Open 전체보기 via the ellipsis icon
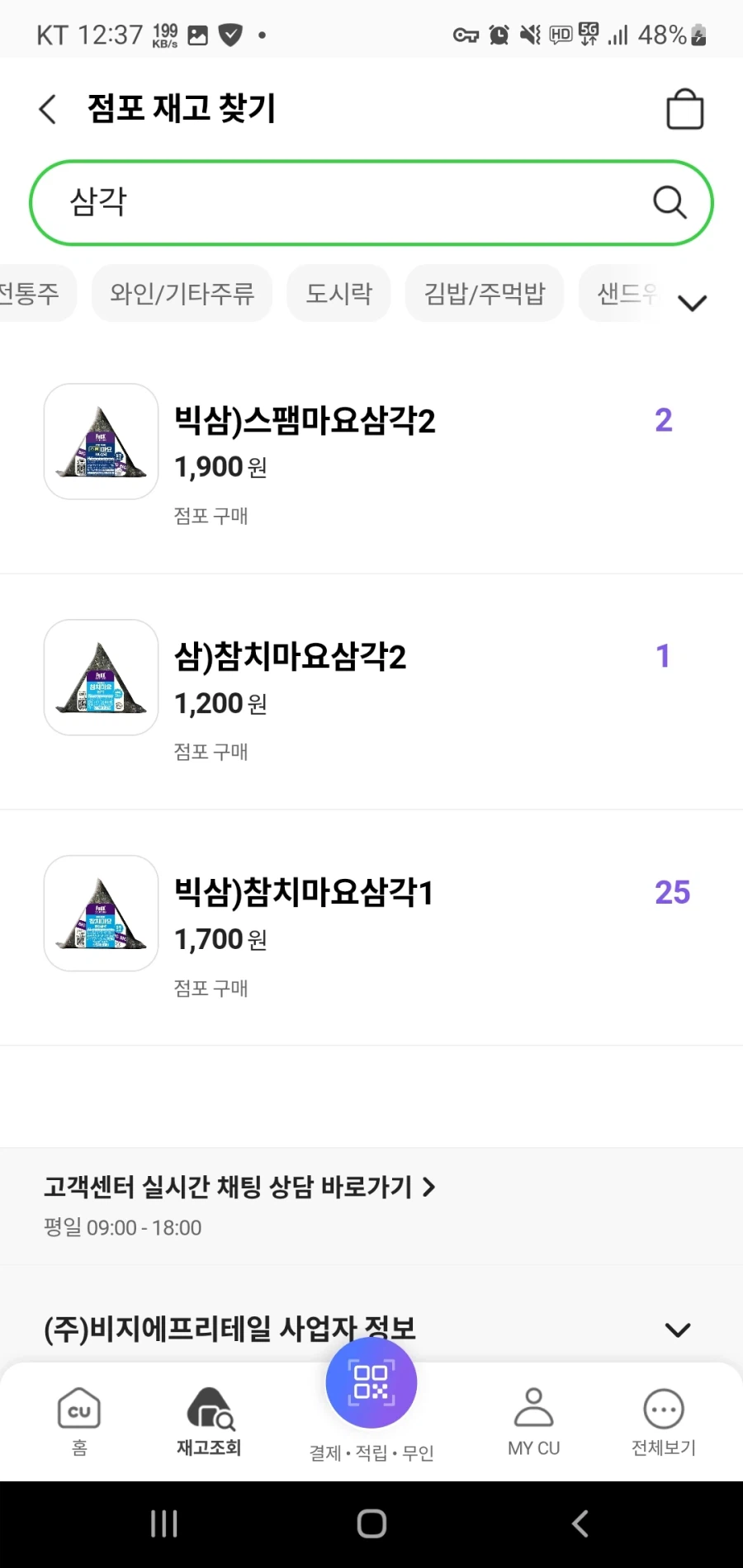743x1568 pixels. tap(663, 1413)
